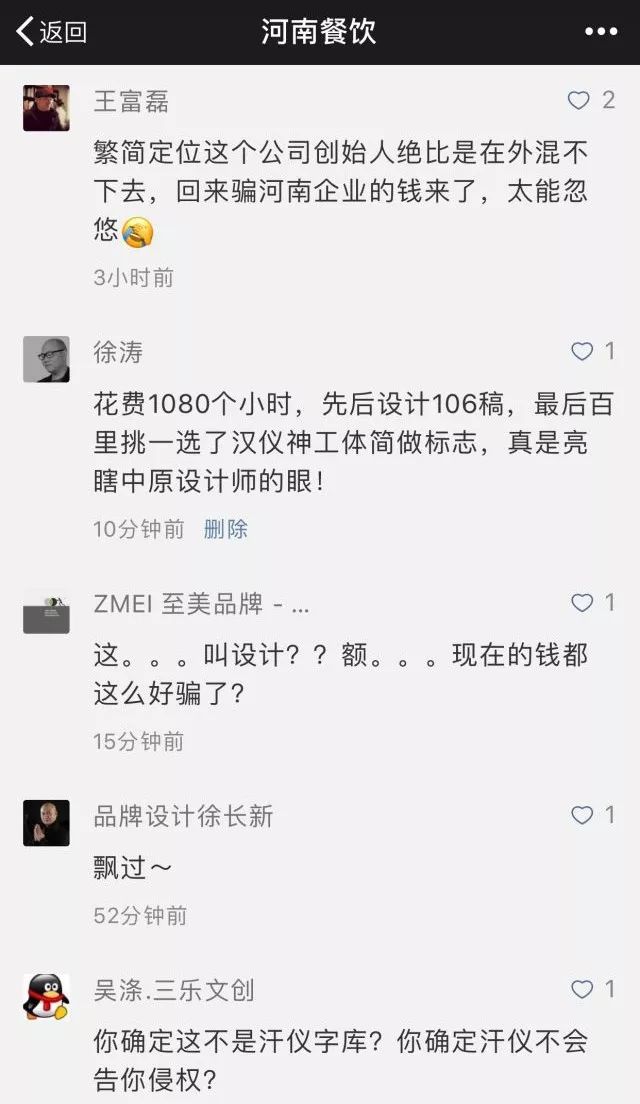Like the ZMEI 至美品牌 comment

point(582,602)
